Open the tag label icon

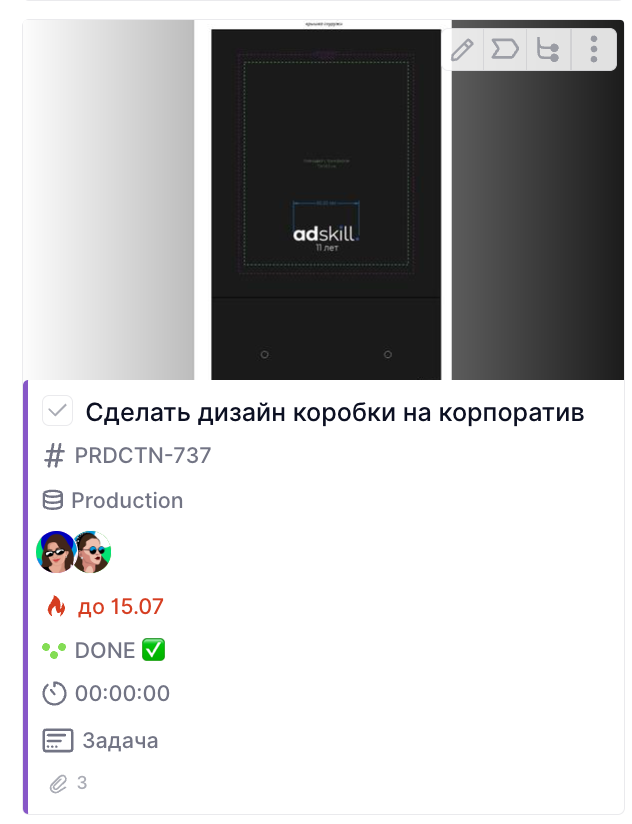tap(505, 48)
